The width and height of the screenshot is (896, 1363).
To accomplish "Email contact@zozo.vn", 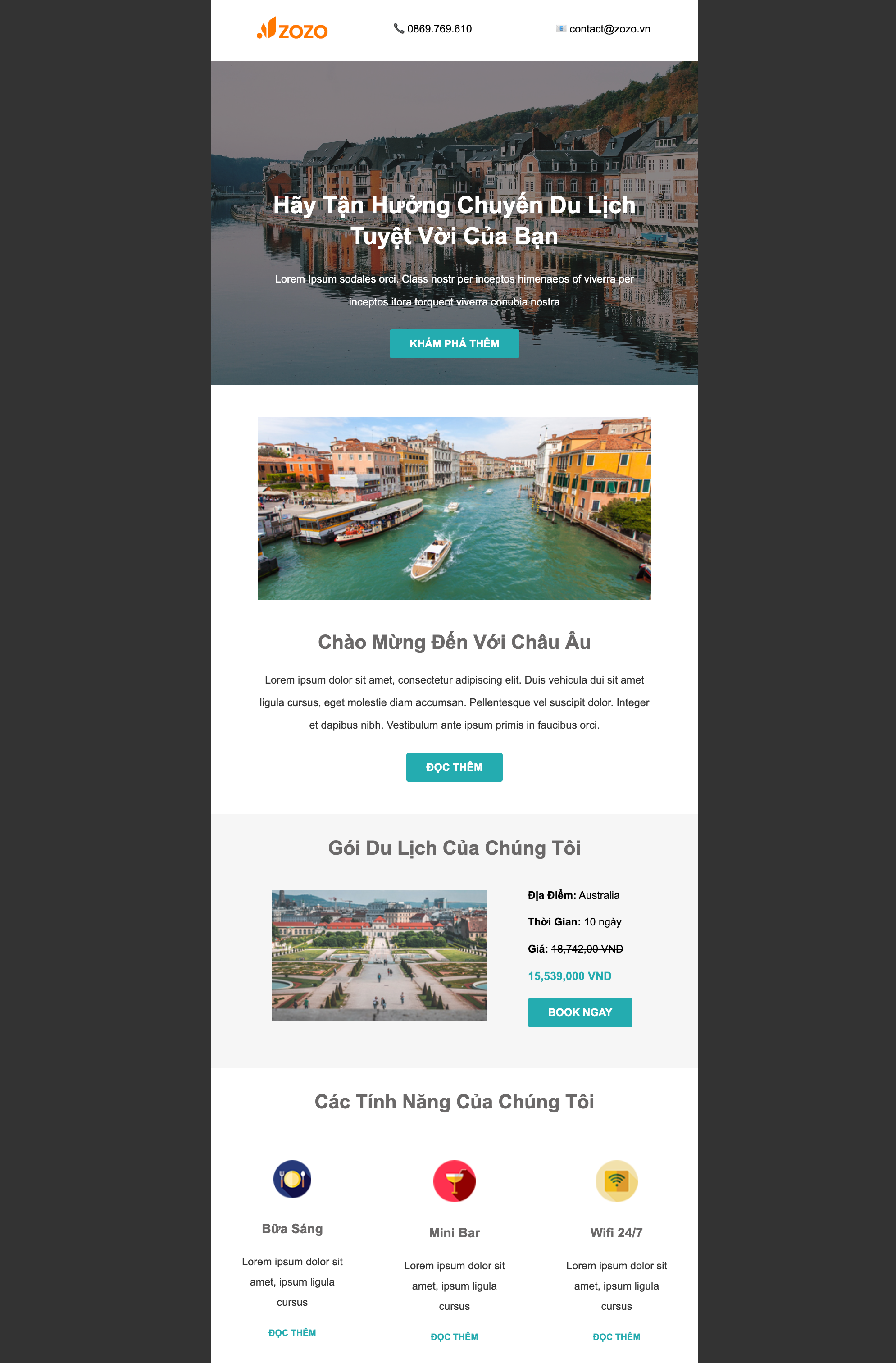I will [609, 29].
